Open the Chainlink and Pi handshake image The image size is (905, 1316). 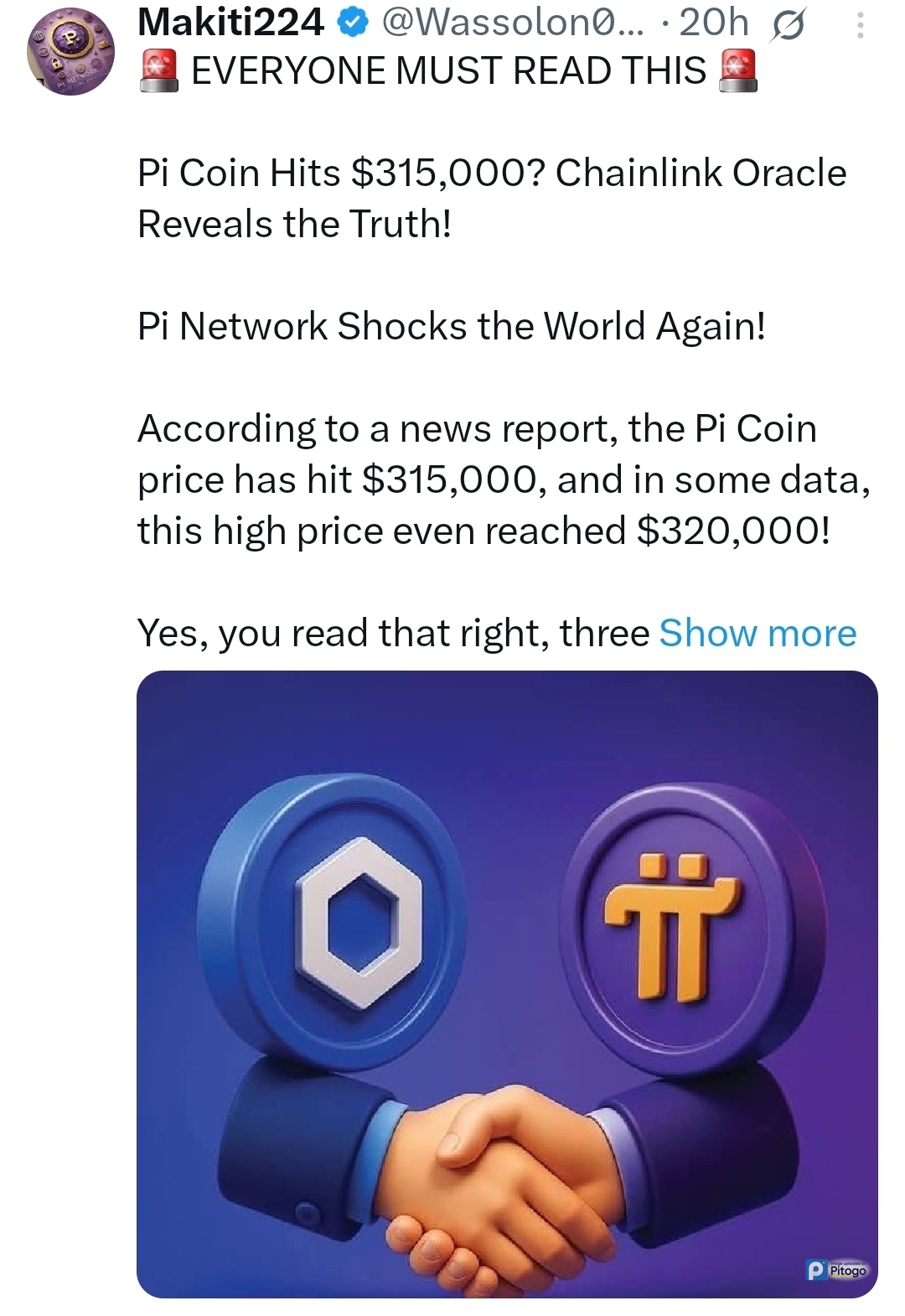tap(507, 984)
